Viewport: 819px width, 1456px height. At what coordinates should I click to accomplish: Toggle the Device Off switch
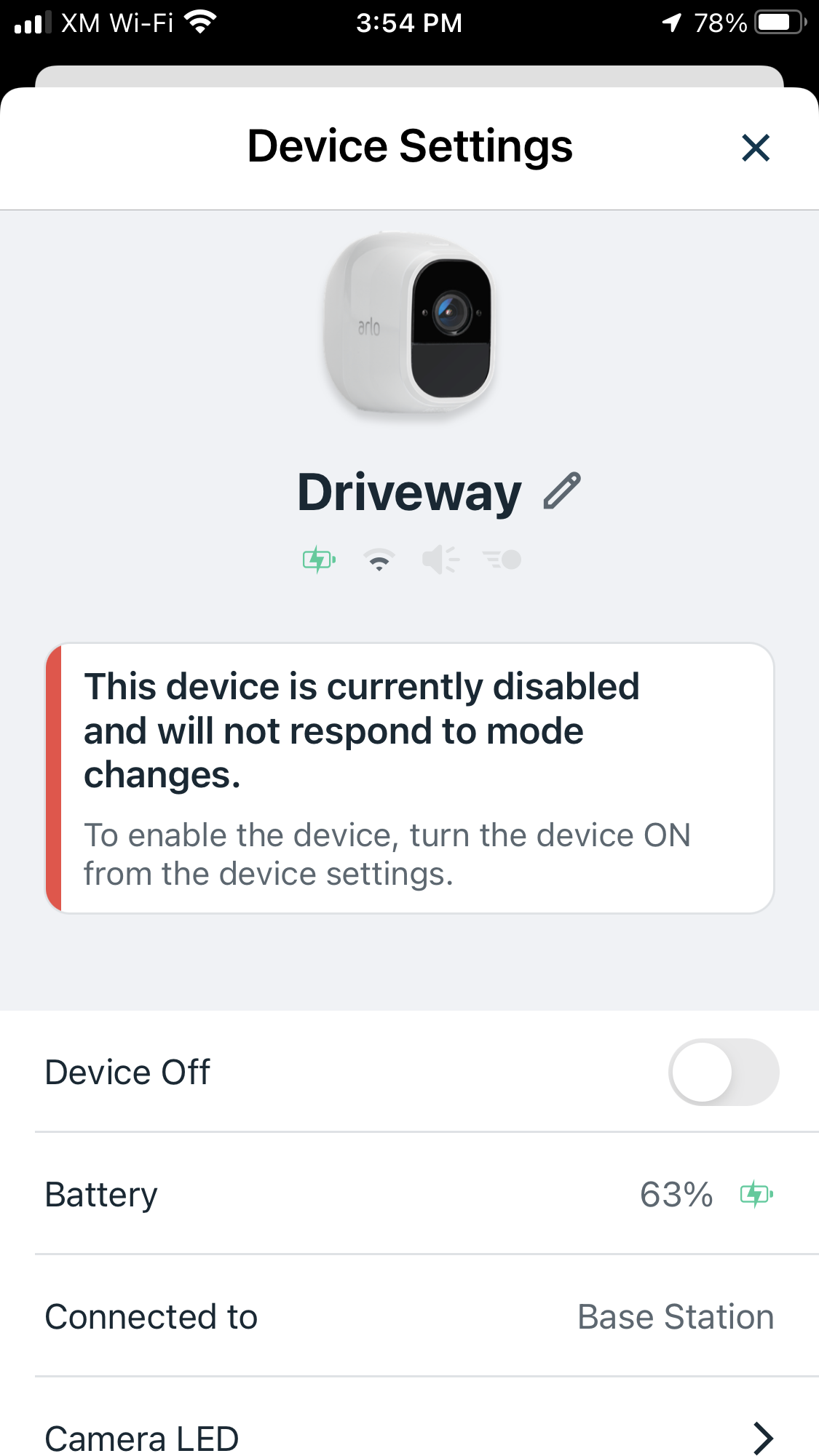coord(723,1073)
